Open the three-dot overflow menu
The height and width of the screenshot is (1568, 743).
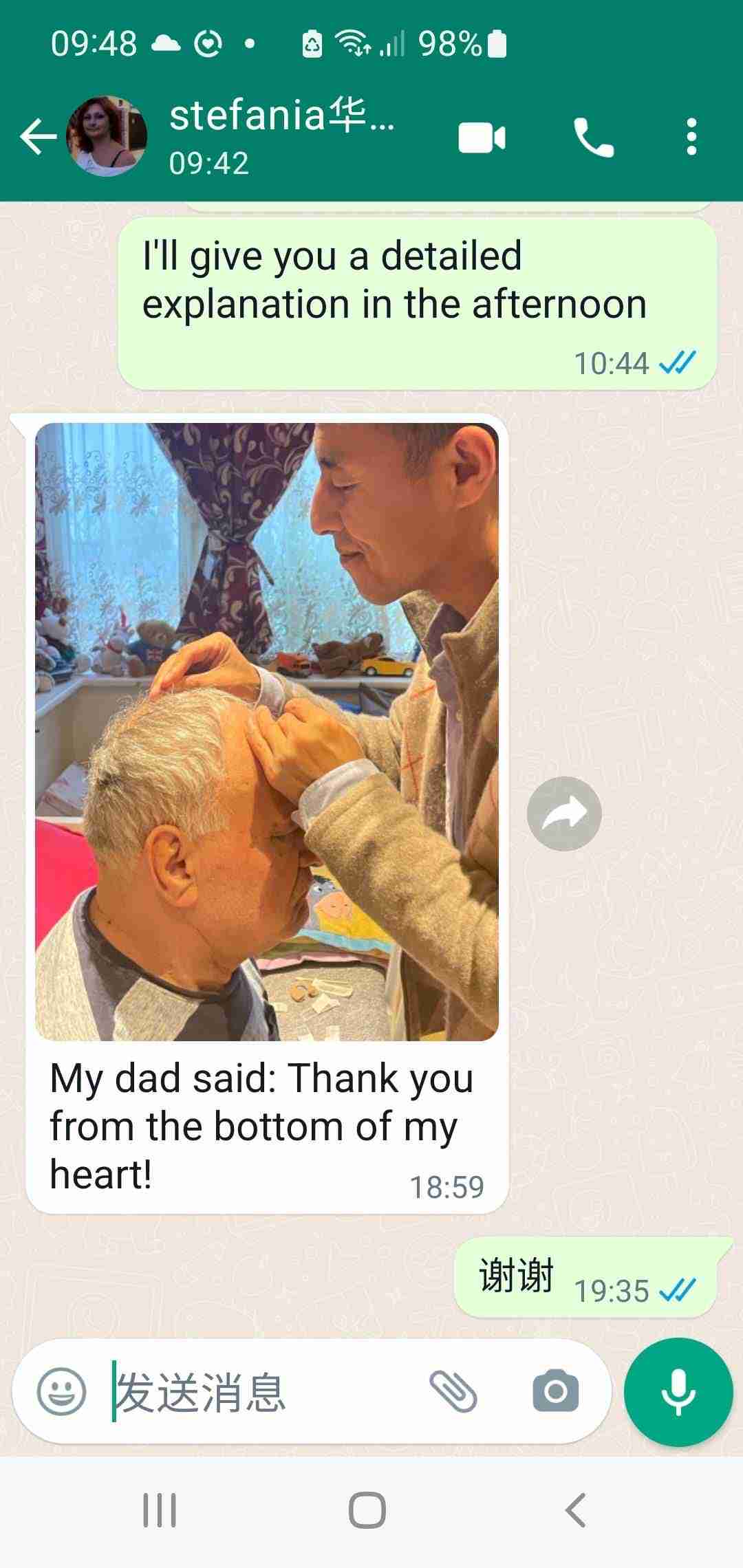click(691, 137)
